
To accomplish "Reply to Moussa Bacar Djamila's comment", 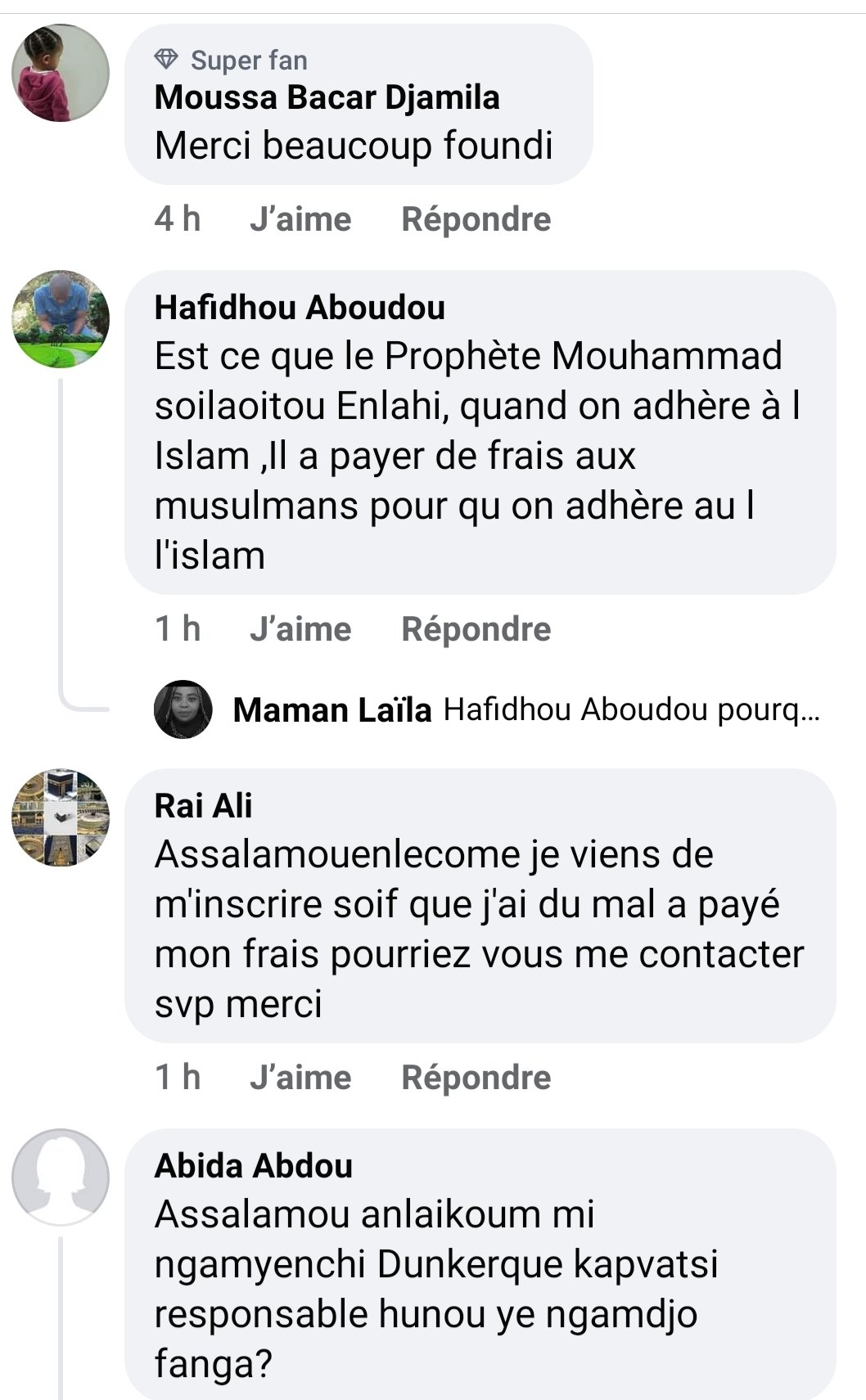I will pos(476,219).
